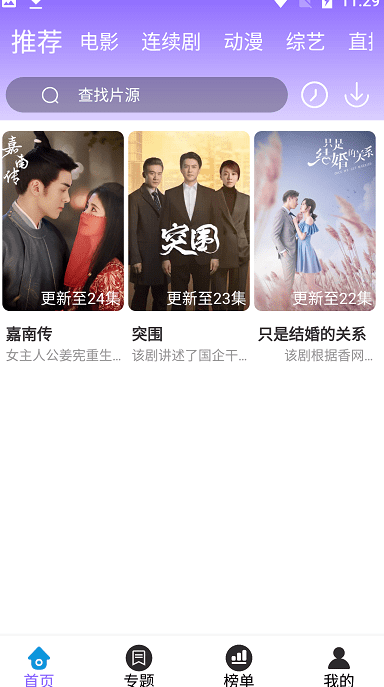Go to the 首页 bottom tab

tap(39, 666)
